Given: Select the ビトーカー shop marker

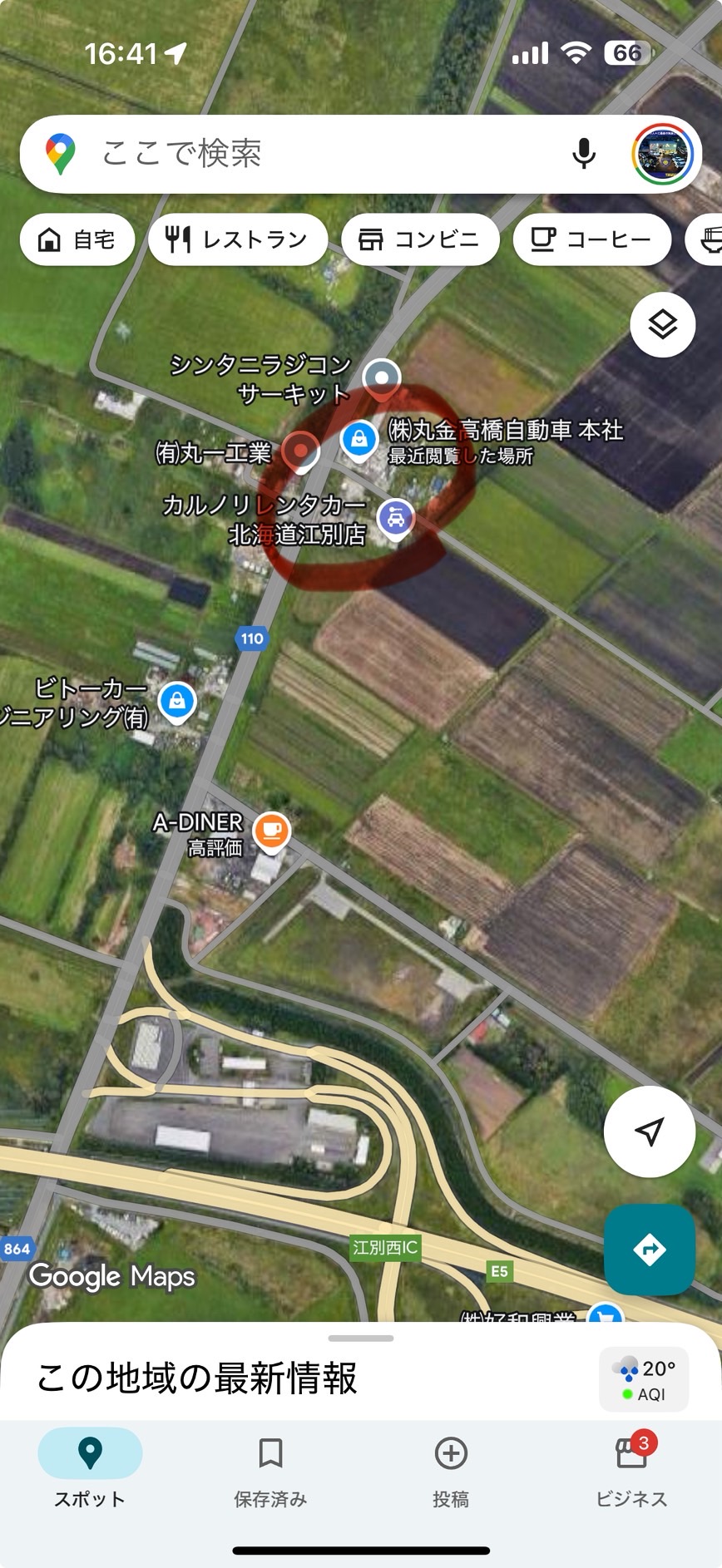Looking at the screenshot, I should [x=176, y=701].
